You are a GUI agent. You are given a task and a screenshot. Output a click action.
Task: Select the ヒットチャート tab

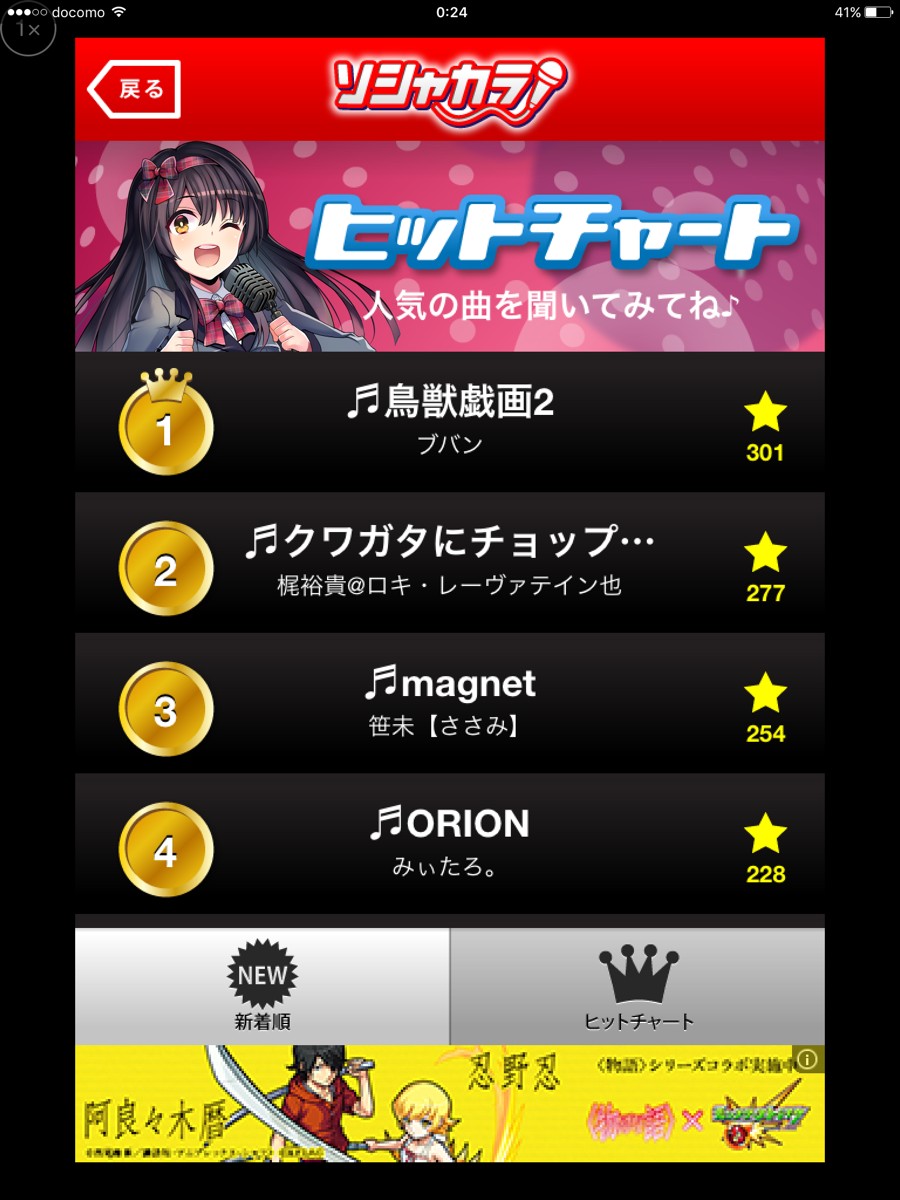point(638,988)
